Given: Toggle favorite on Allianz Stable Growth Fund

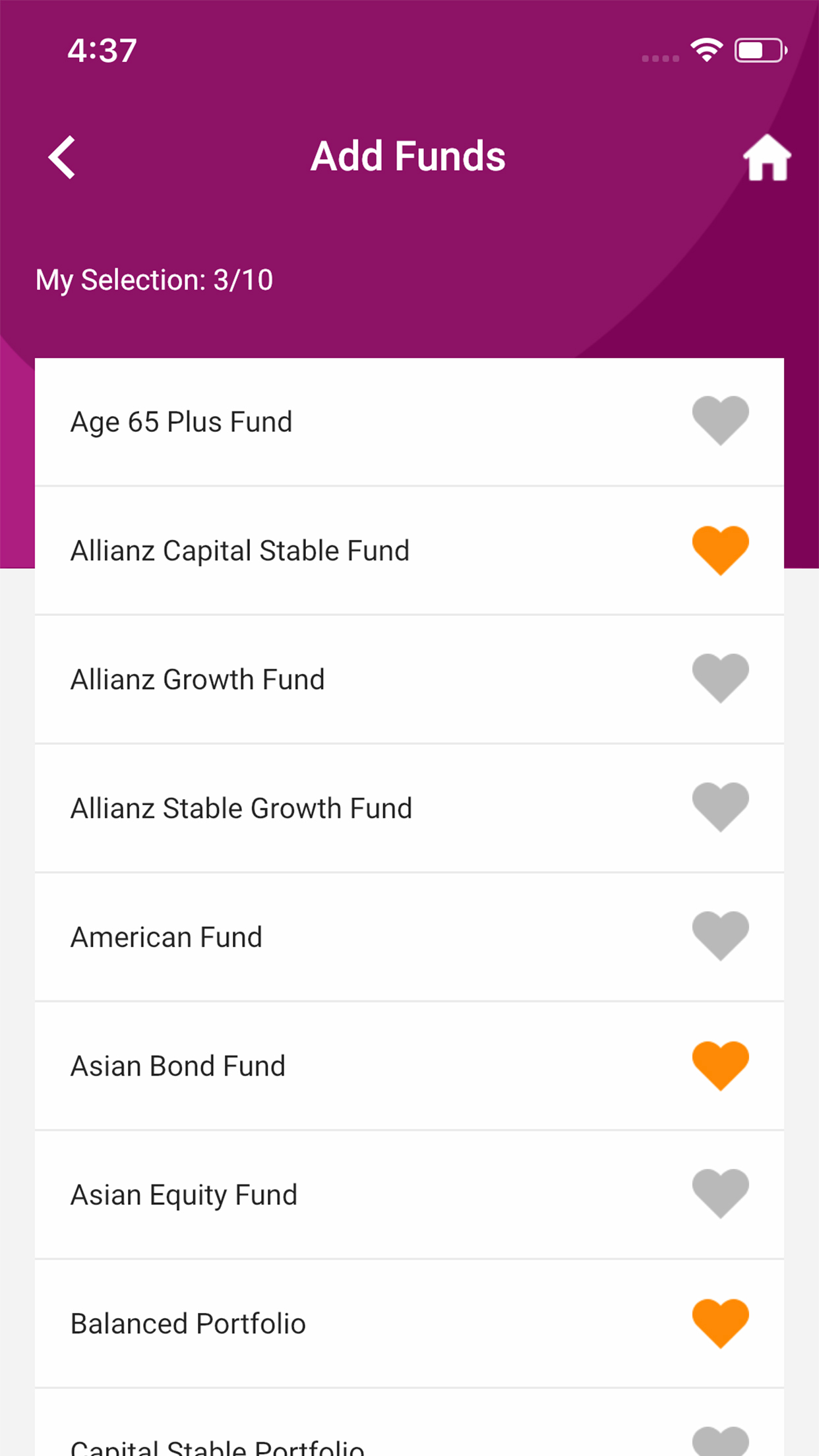Looking at the screenshot, I should [720, 807].
